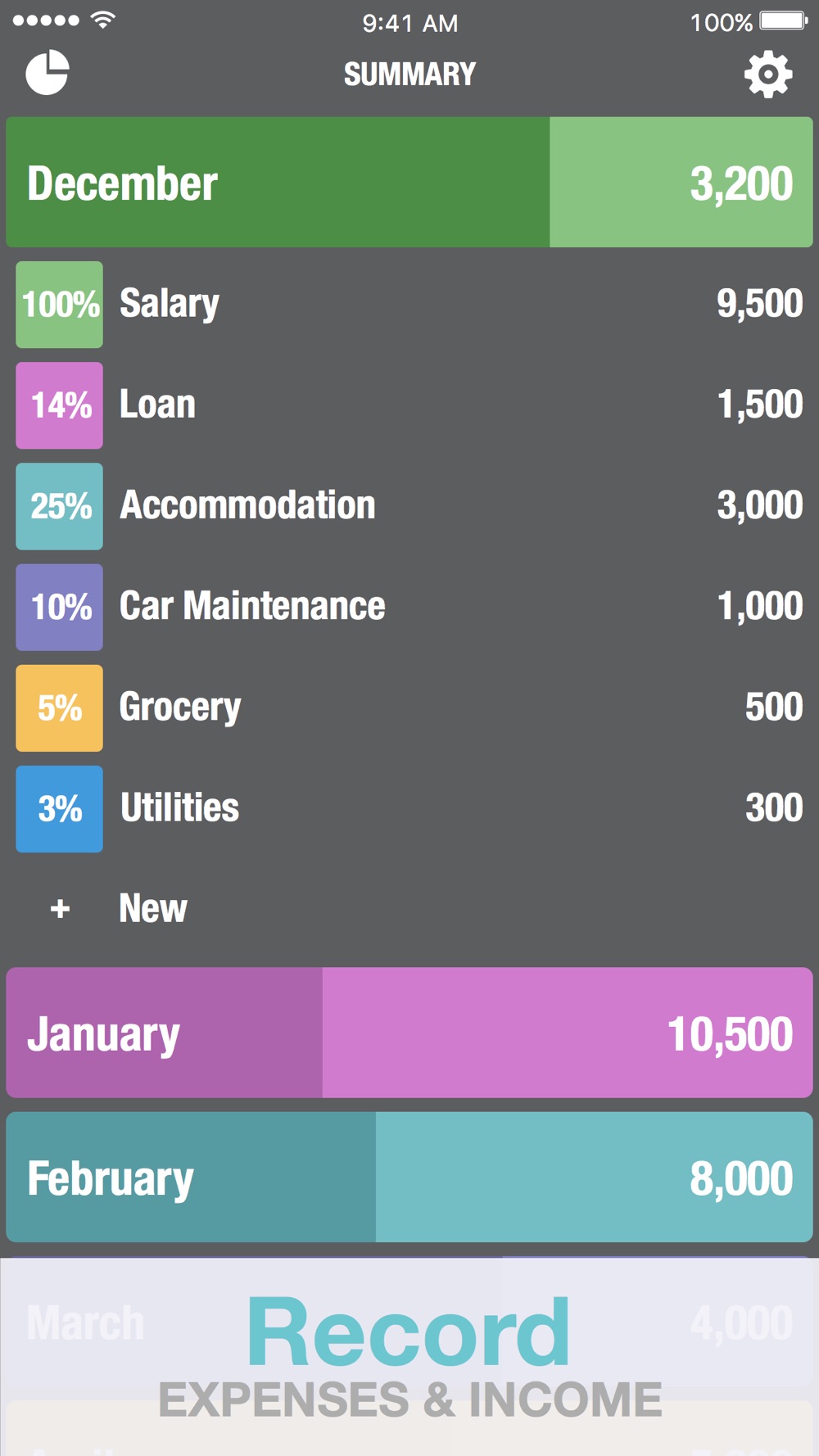Image resolution: width=819 pixels, height=1456 pixels.
Task: View the Utilities entry
Action: pos(409,808)
